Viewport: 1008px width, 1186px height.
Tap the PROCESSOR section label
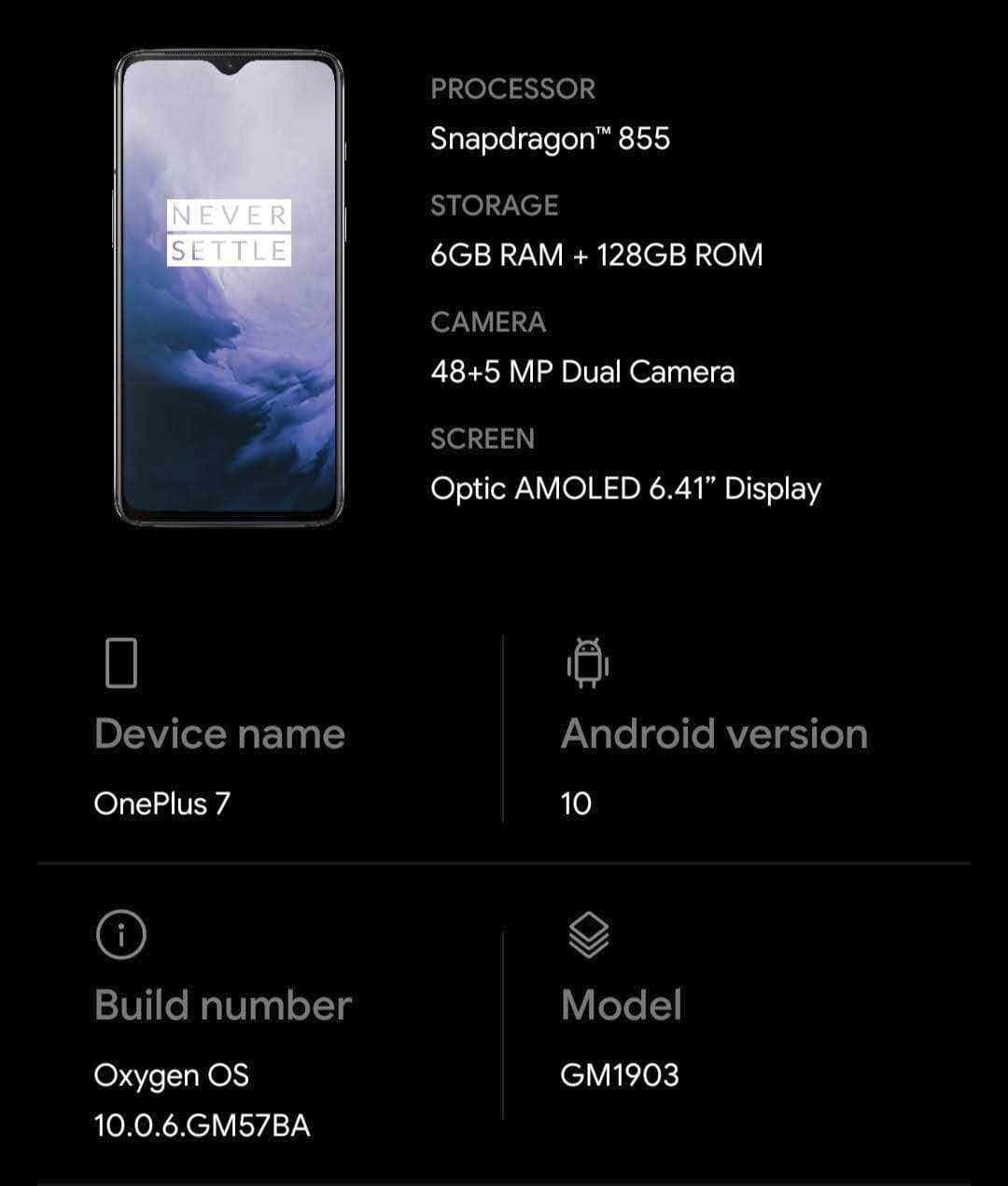point(512,89)
